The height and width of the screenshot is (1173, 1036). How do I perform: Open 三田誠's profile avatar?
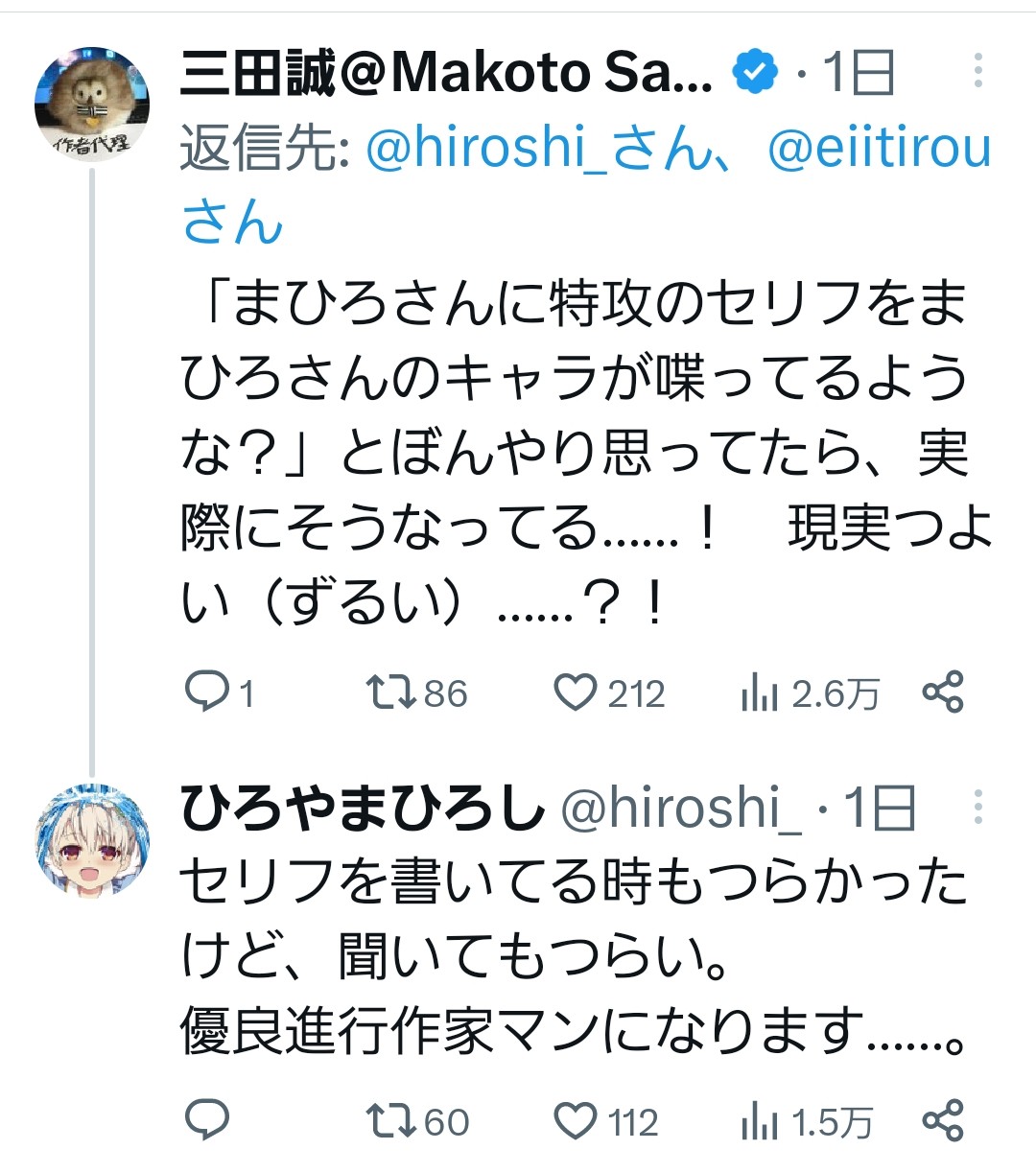click(x=92, y=103)
